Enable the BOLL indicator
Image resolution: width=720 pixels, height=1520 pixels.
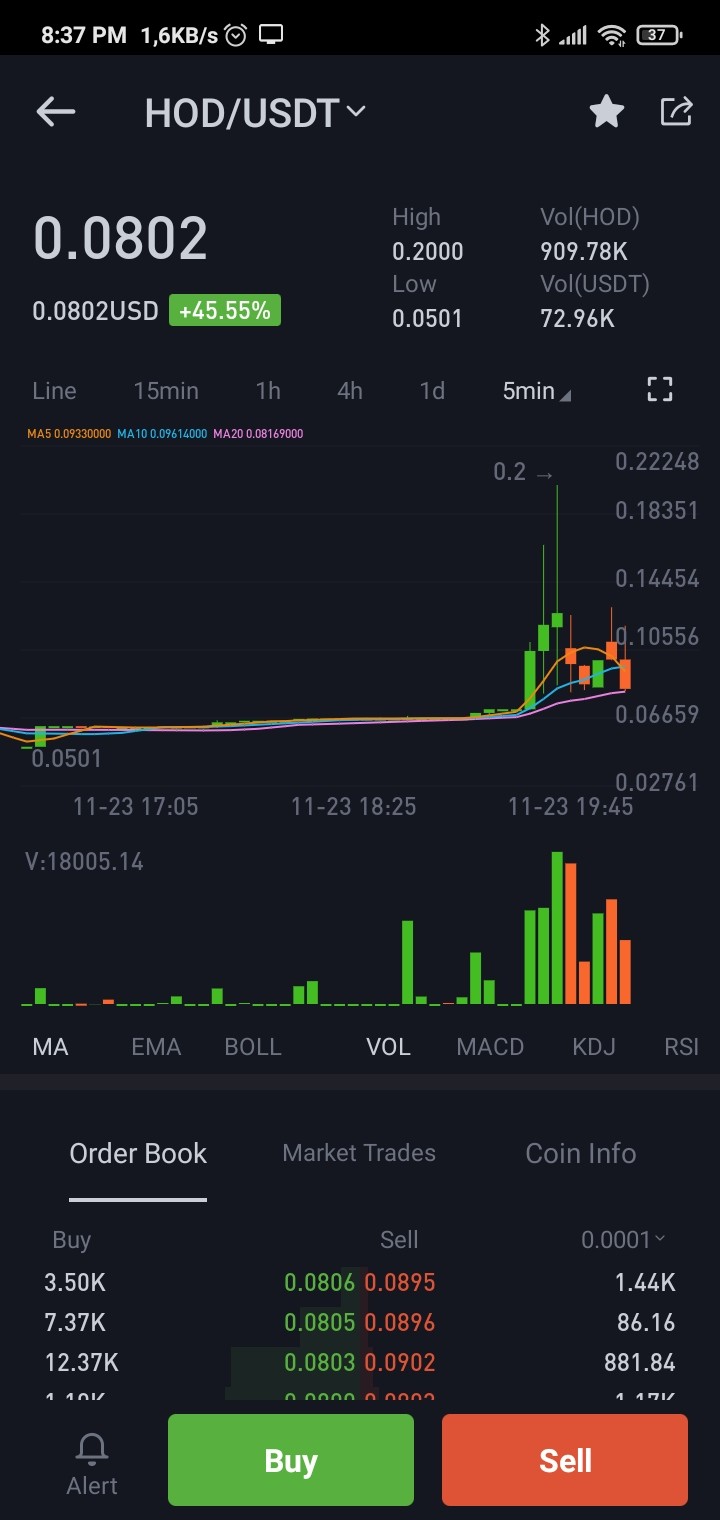(253, 1047)
